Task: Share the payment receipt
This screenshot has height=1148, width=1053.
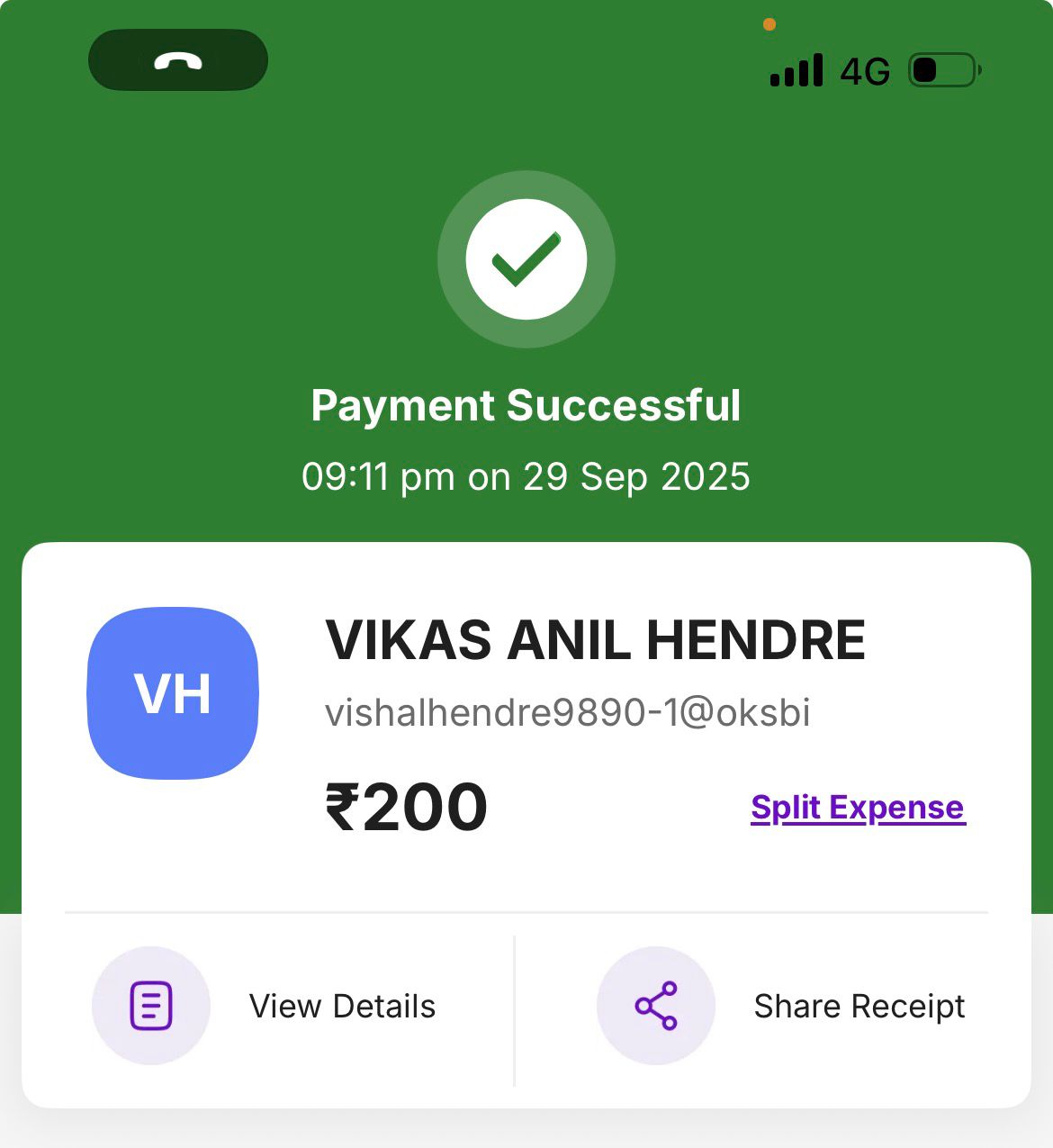Action: point(781,1006)
